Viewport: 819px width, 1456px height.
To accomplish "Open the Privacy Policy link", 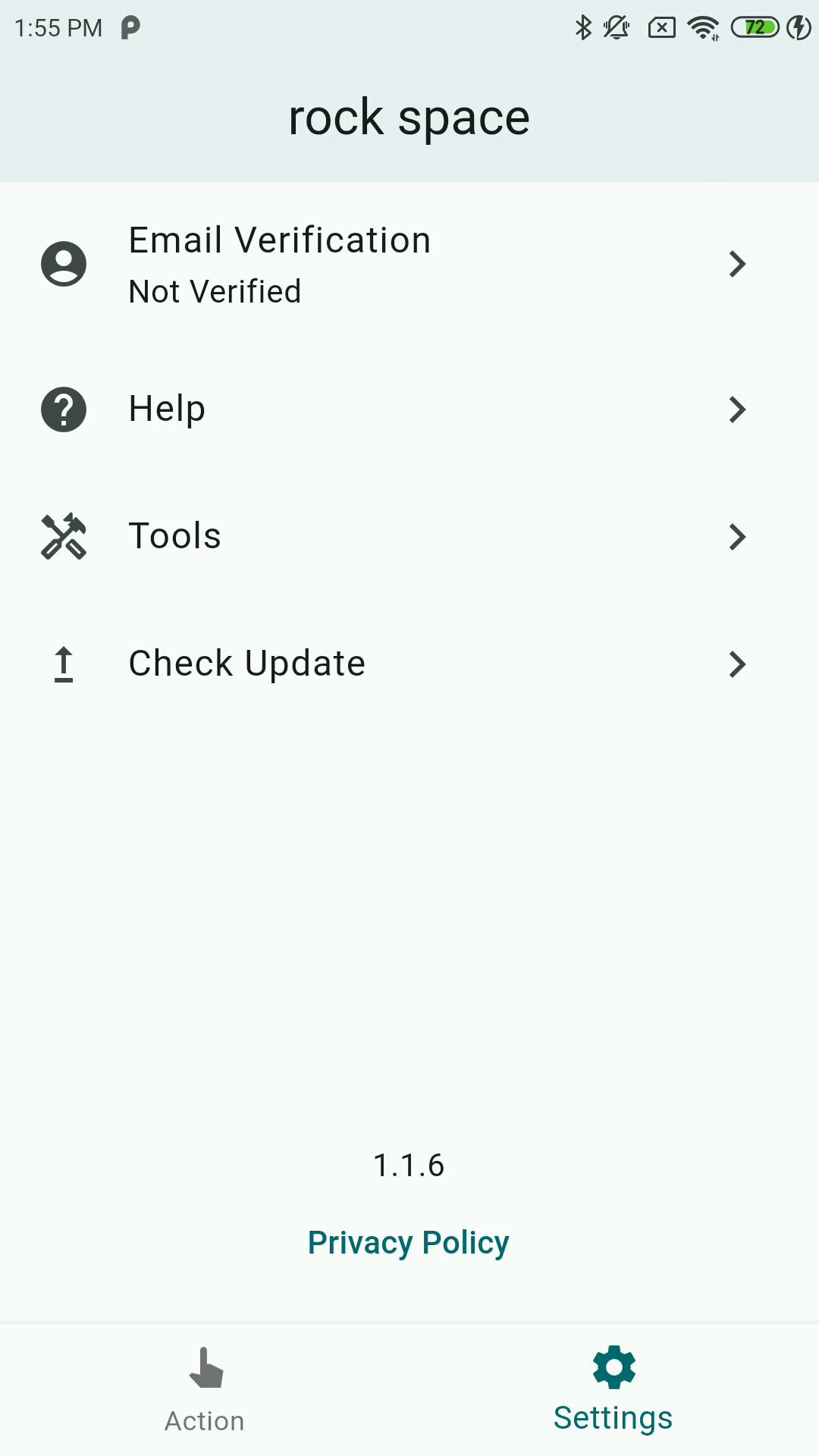I will pyautogui.click(x=409, y=1244).
